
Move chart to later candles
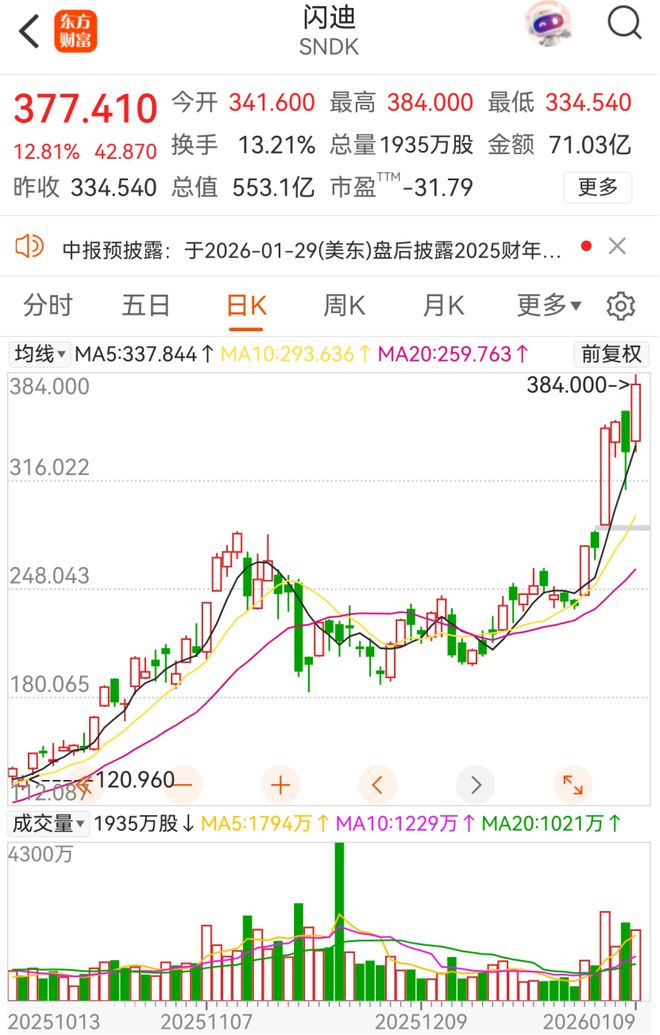tap(475, 785)
